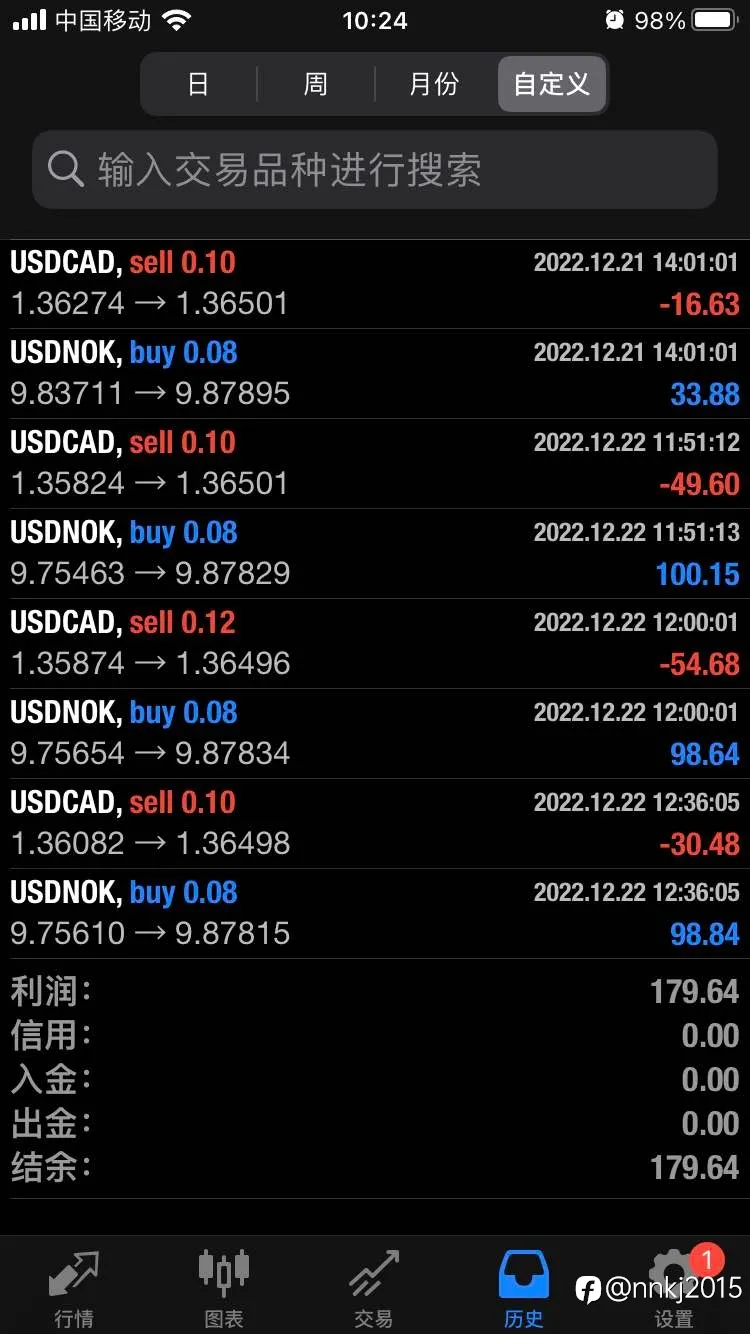This screenshot has height=1334, width=750.
Task: Open the USDNOK buy trade with 33.88 profit
Action: coord(375,374)
